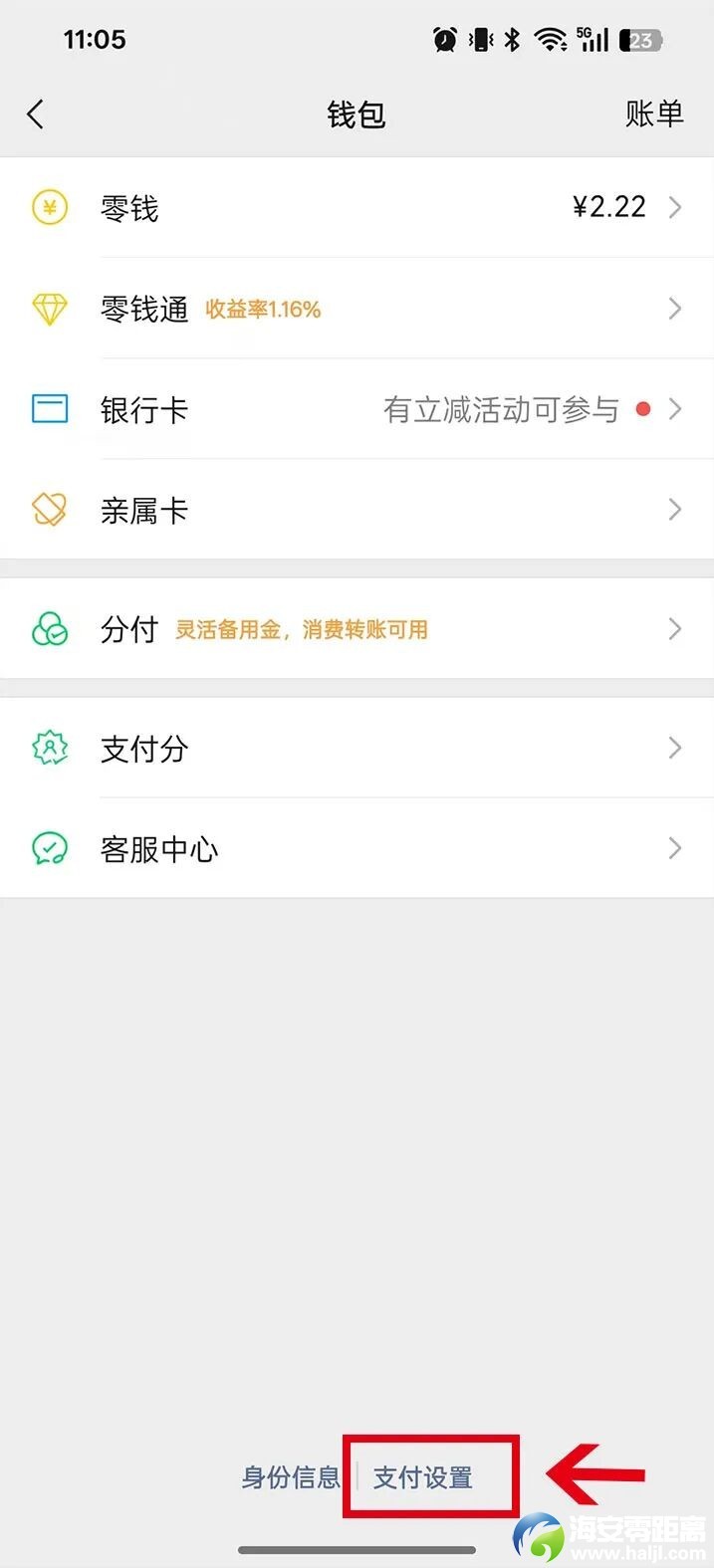Tap the 身份信息 link

(291, 1477)
